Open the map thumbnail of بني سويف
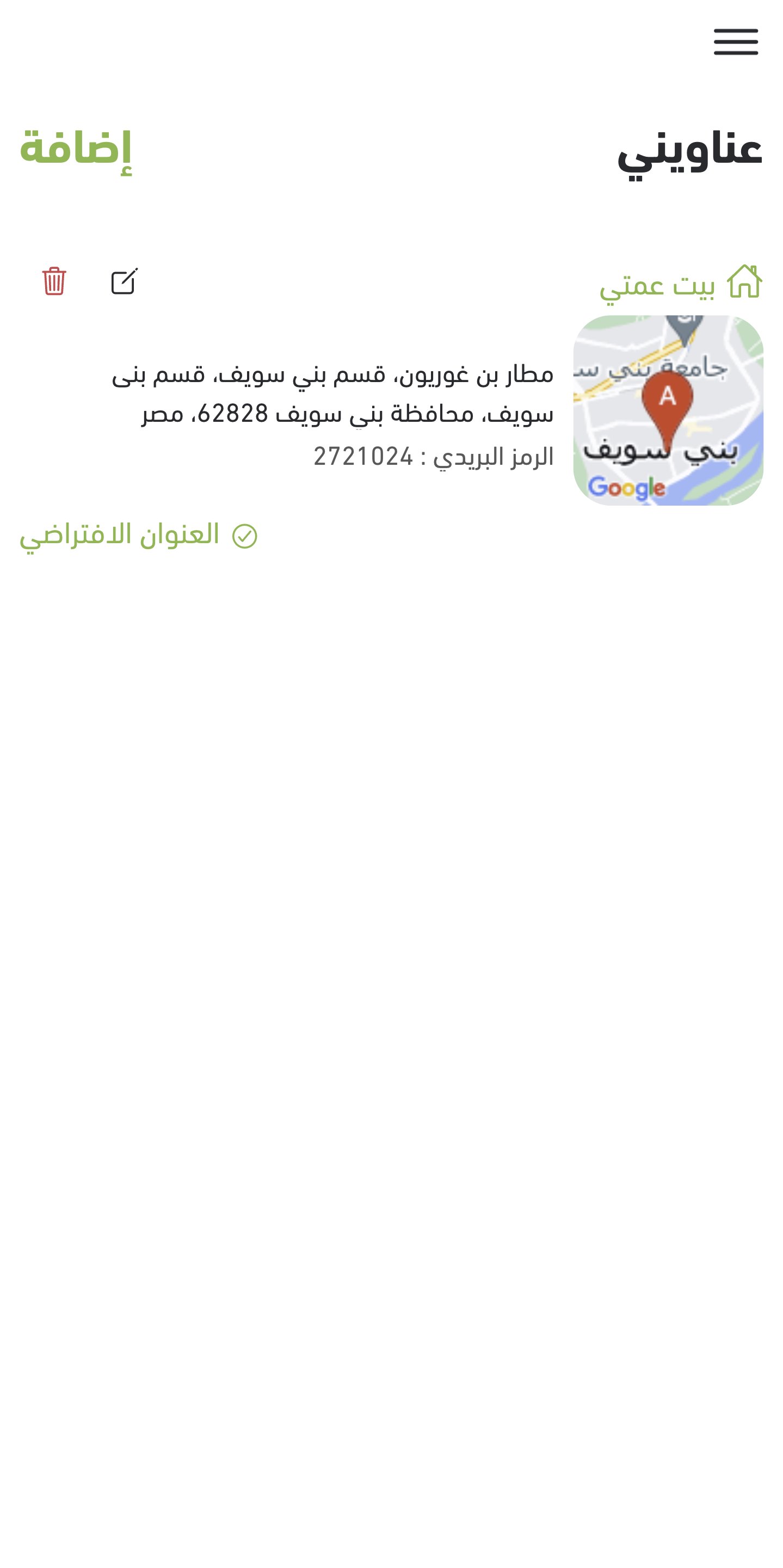This screenshot has width=783, height=1568. (668, 410)
